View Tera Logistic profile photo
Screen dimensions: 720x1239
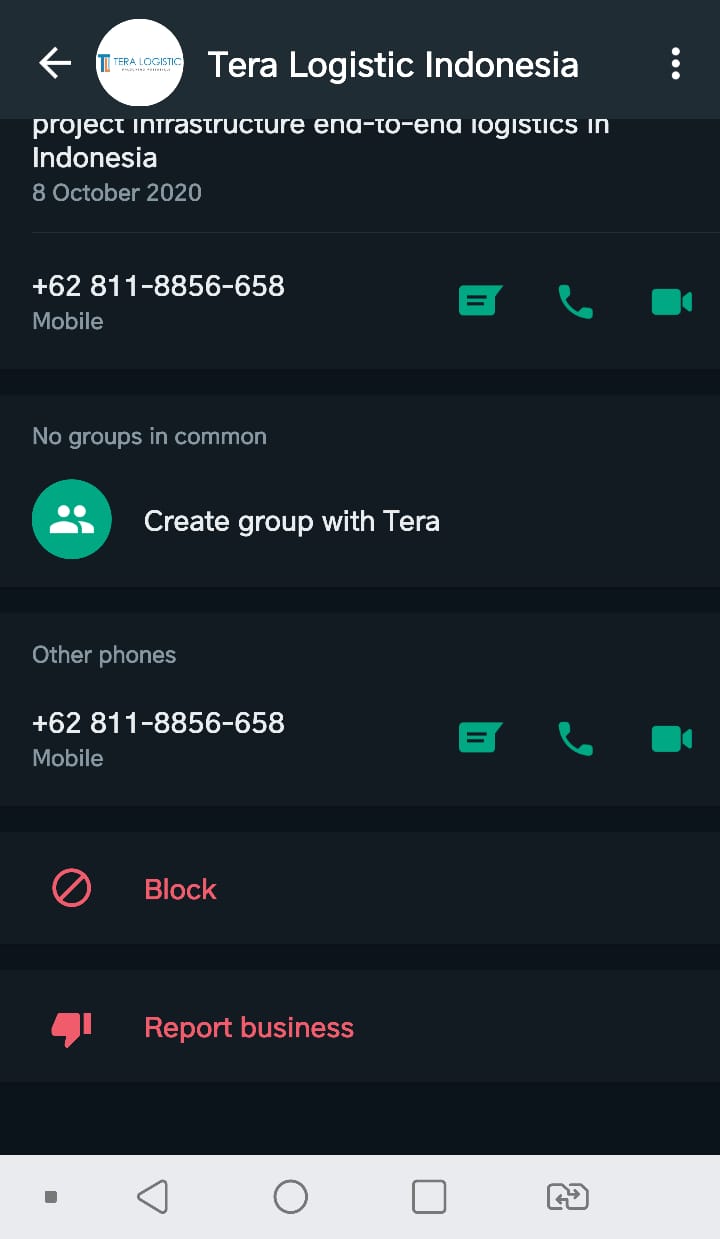pos(140,63)
